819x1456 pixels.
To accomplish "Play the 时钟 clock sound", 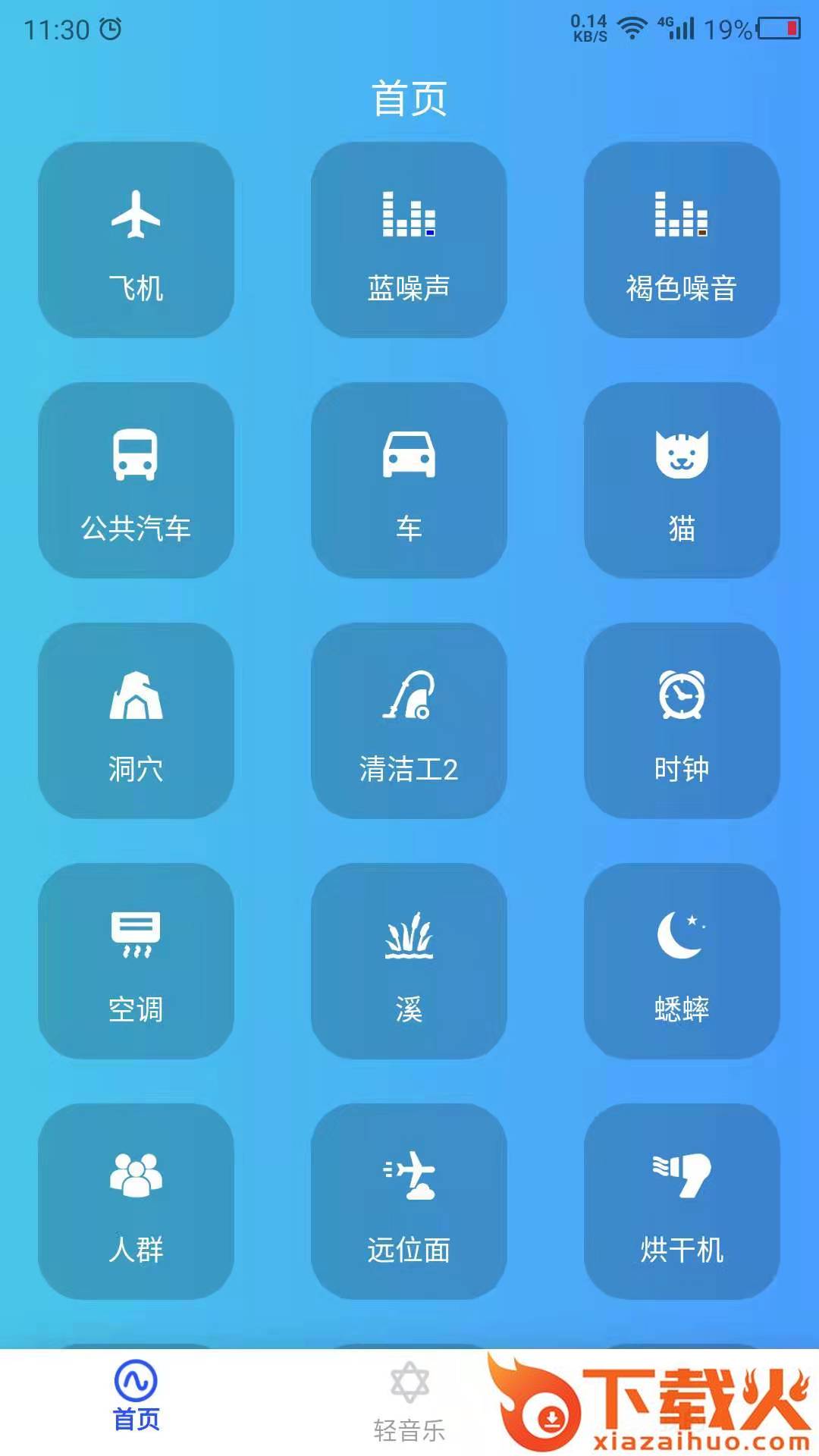I will (681, 720).
